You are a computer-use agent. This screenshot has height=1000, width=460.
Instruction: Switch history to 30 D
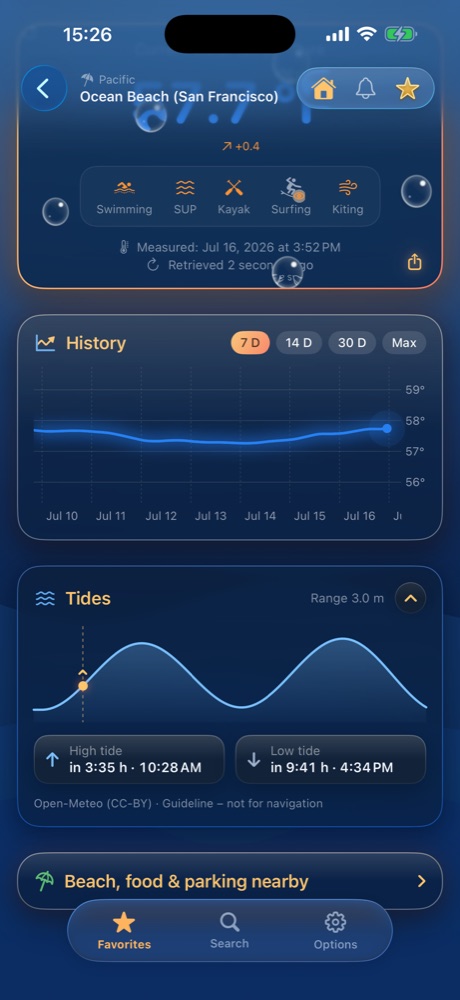click(x=352, y=343)
